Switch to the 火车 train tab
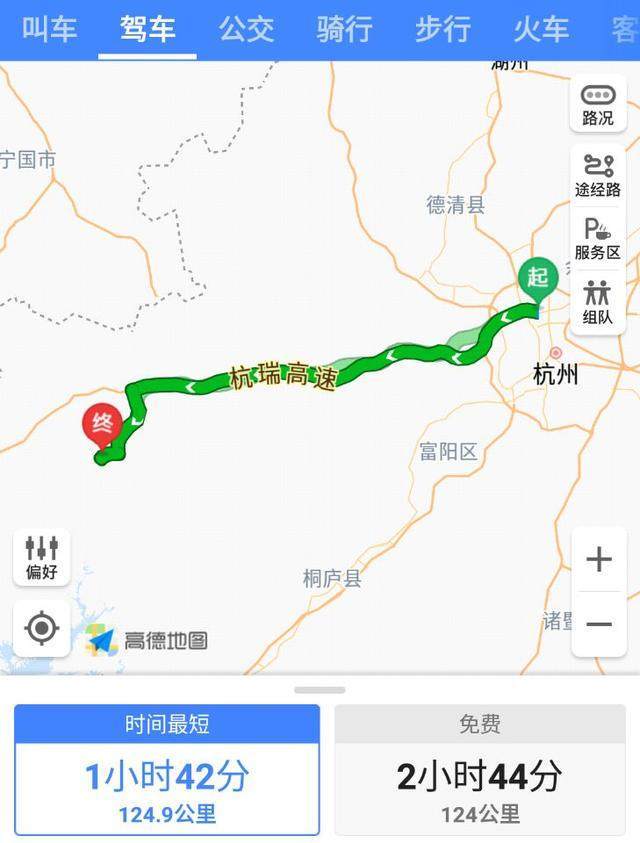Viewport: 640px width, 843px height. click(x=541, y=29)
